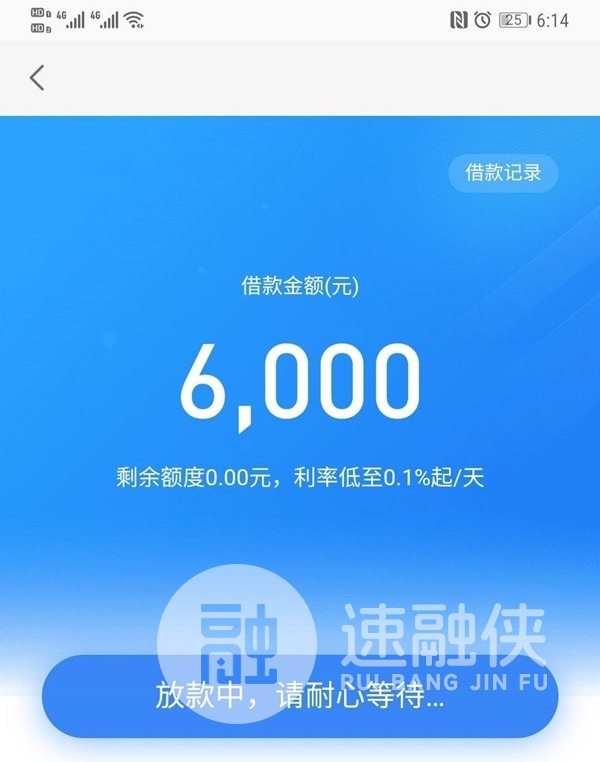Tap the 放款中，请耐心等待 button
600x762 pixels.
pyautogui.click(x=300, y=697)
